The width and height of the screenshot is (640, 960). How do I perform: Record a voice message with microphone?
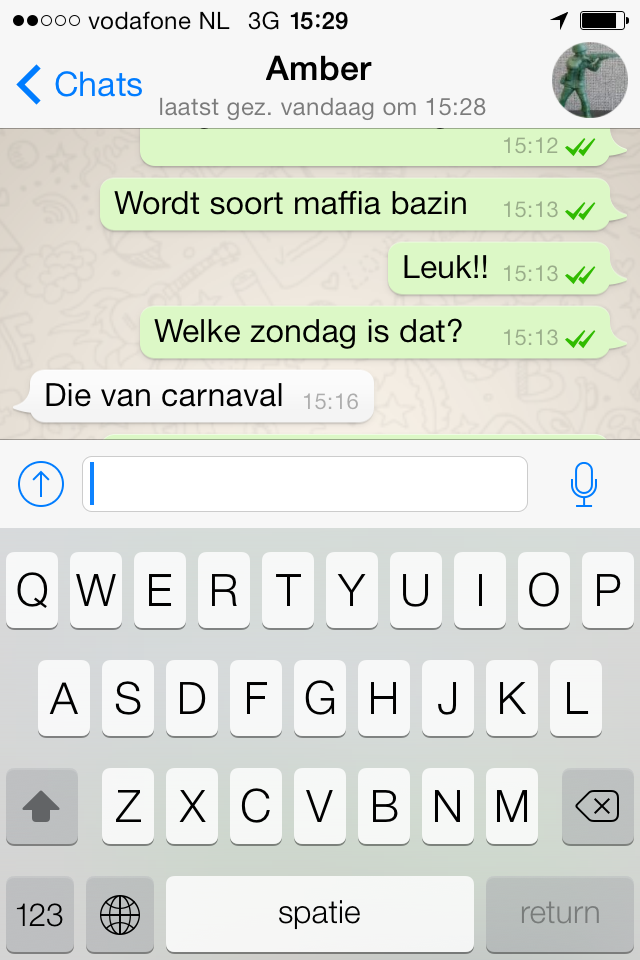pos(584,485)
